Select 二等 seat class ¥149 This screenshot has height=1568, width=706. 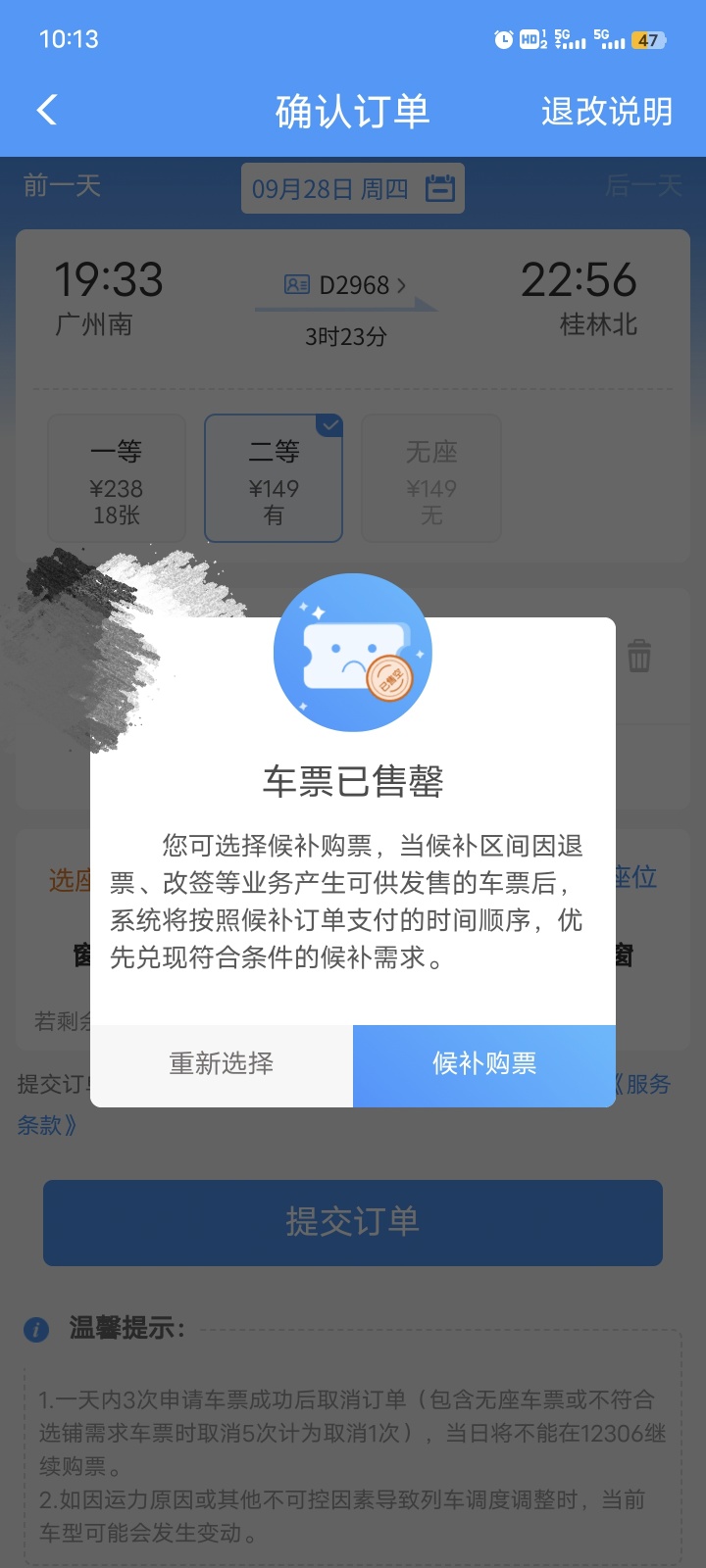274,478
